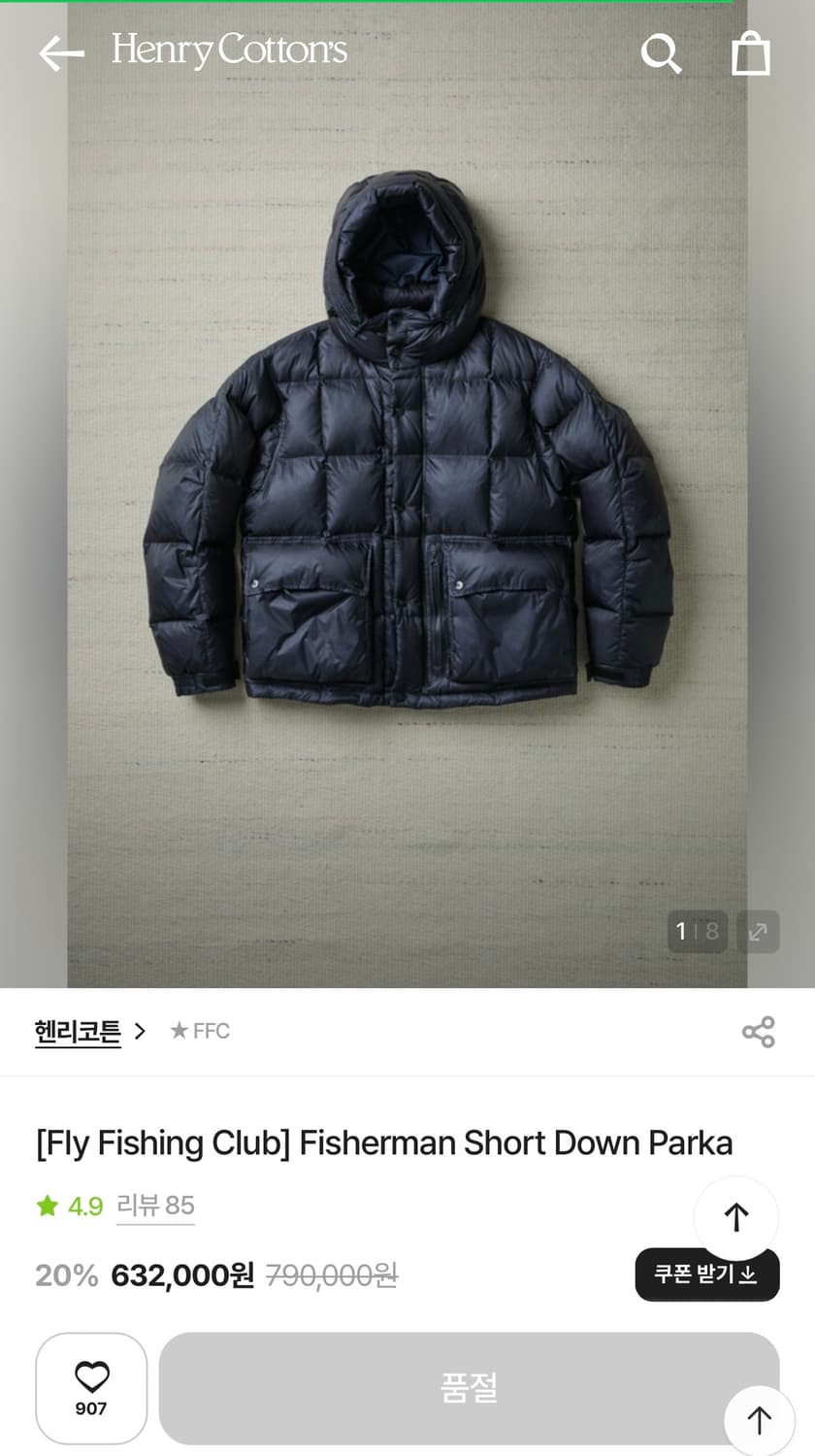Activate the lower scroll-to-top arrow

click(760, 1419)
